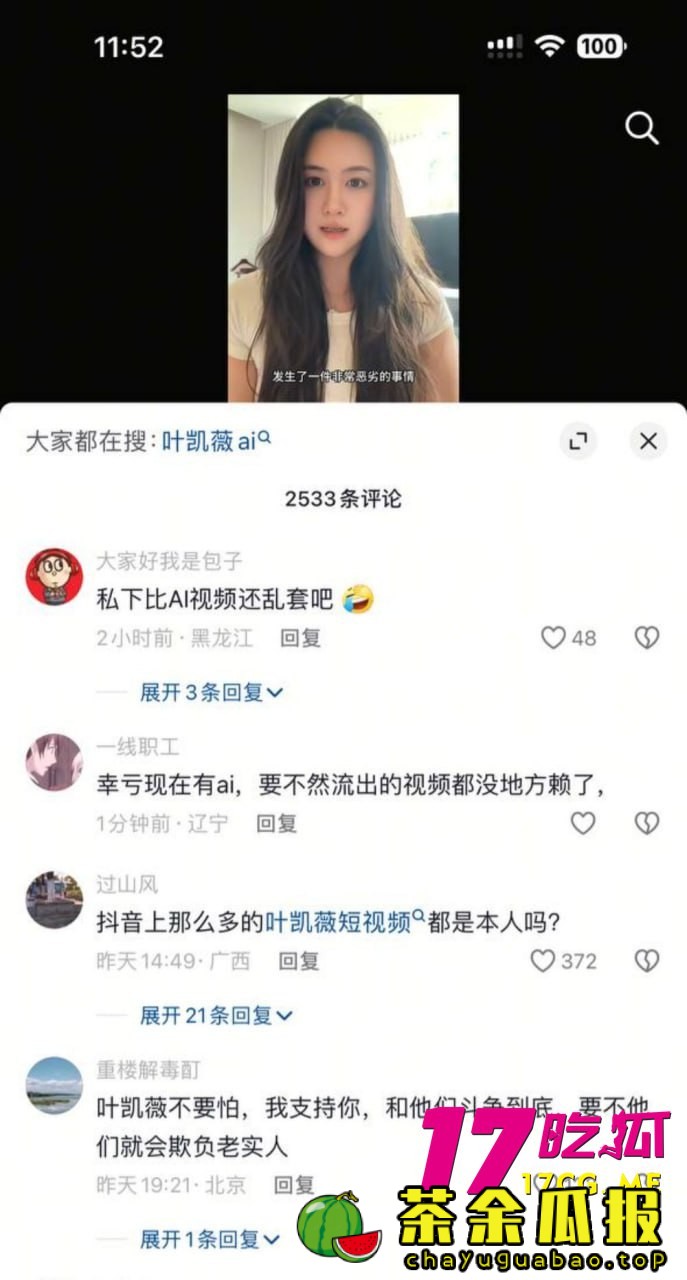Screen dimensions: 687x1280
Task: Like the comment by 过山风
Action: [543, 961]
